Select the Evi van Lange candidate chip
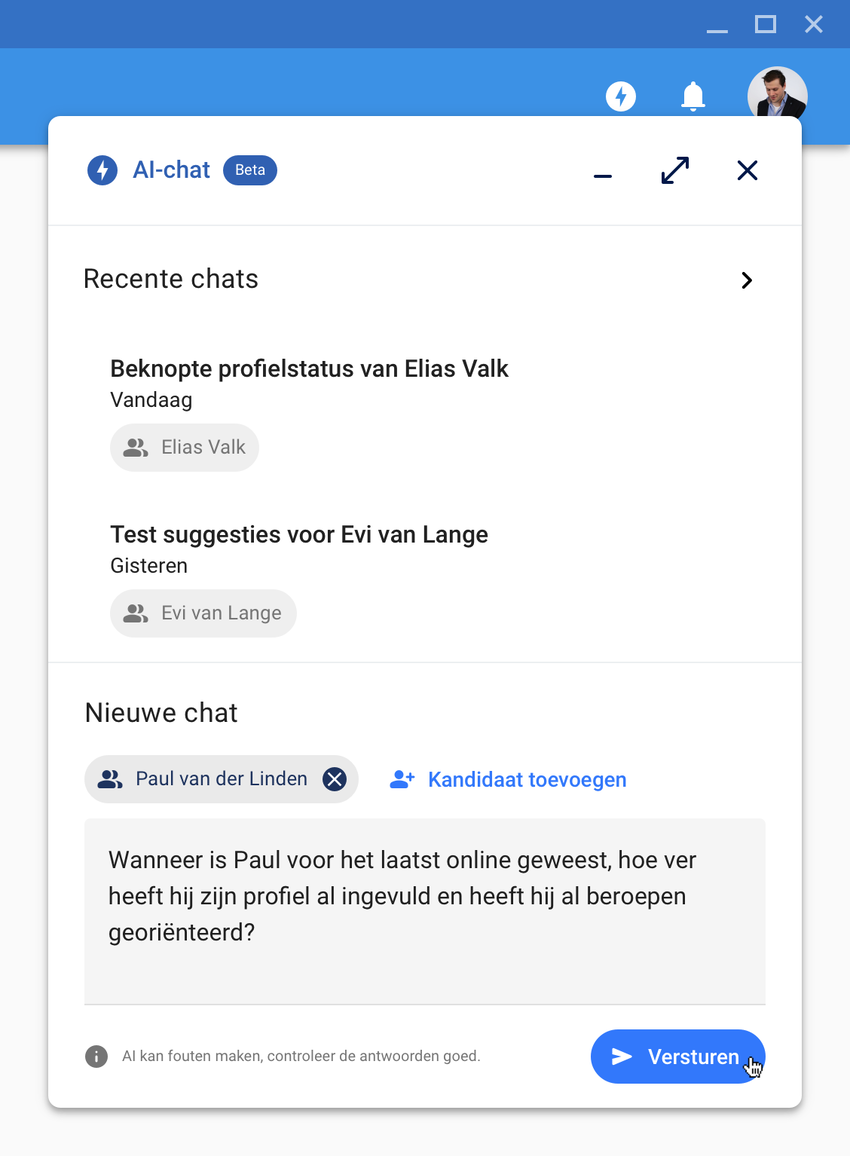 203,613
